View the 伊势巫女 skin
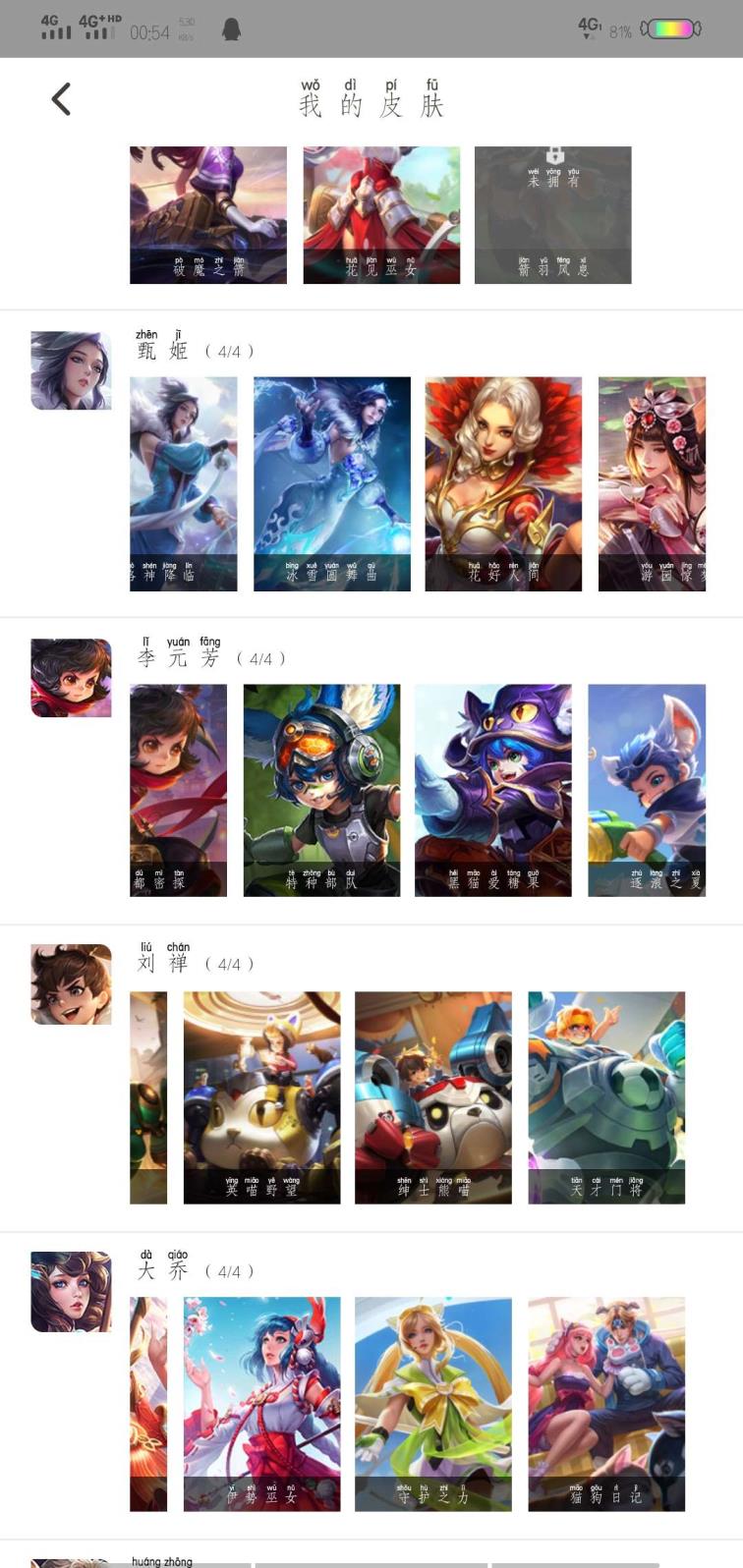Image resolution: width=743 pixels, height=1568 pixels. coord(261,1404)
